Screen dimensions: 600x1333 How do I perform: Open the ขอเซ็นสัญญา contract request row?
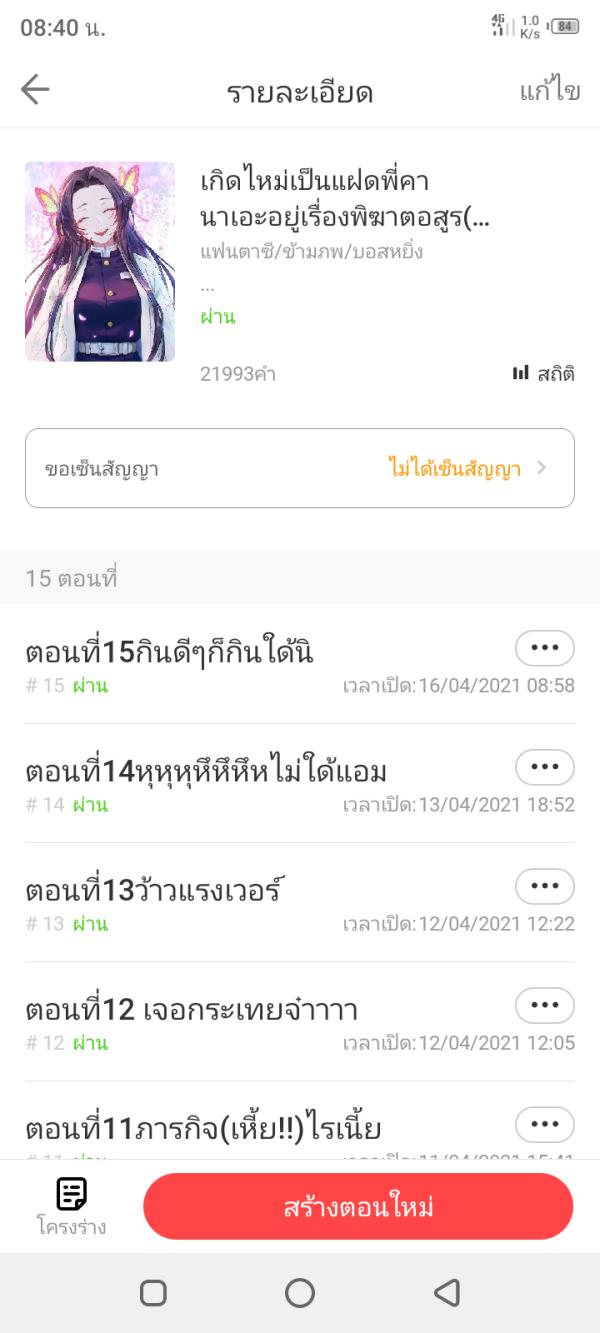click(x=300, y=469)
